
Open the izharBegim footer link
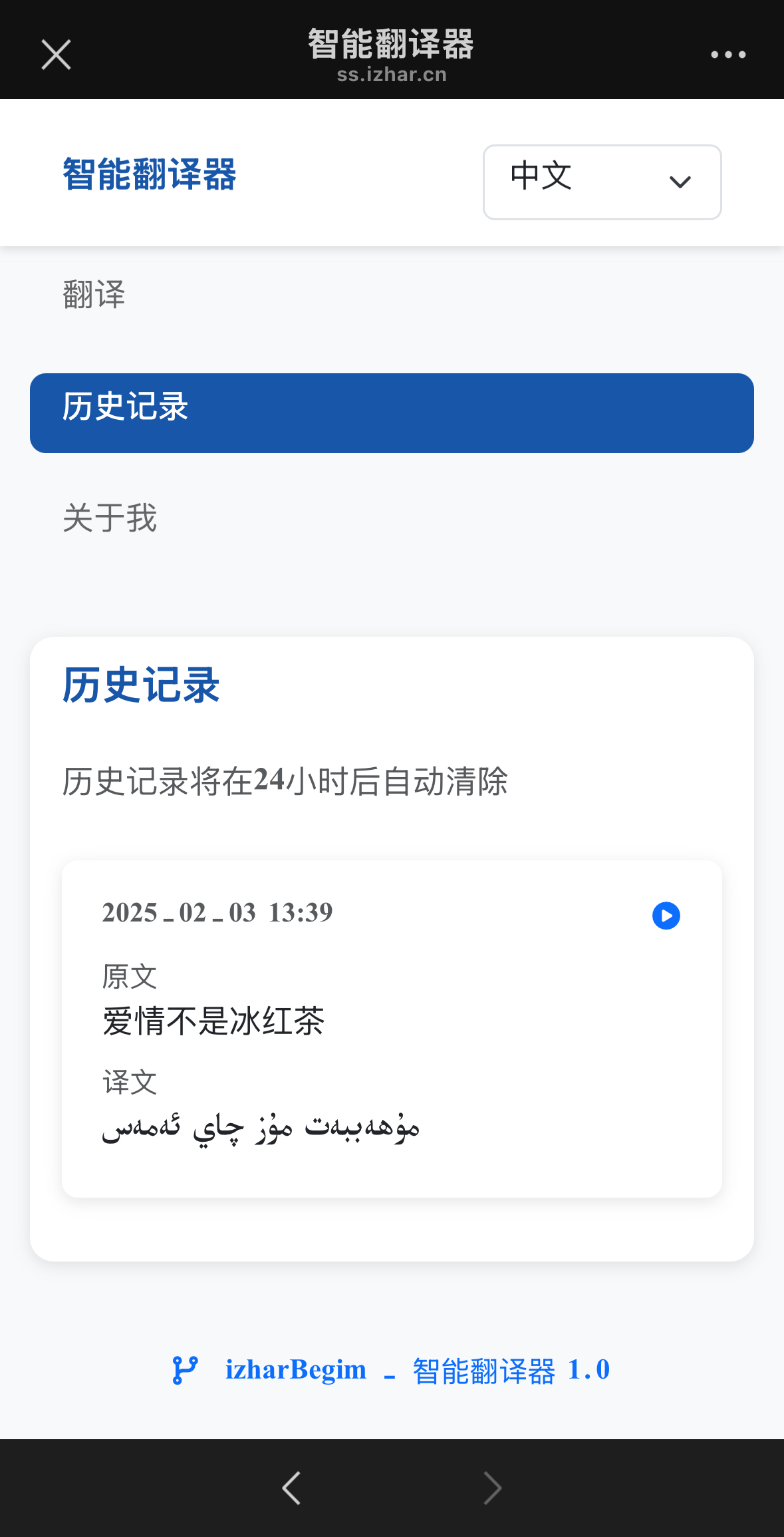(296, 1370)
